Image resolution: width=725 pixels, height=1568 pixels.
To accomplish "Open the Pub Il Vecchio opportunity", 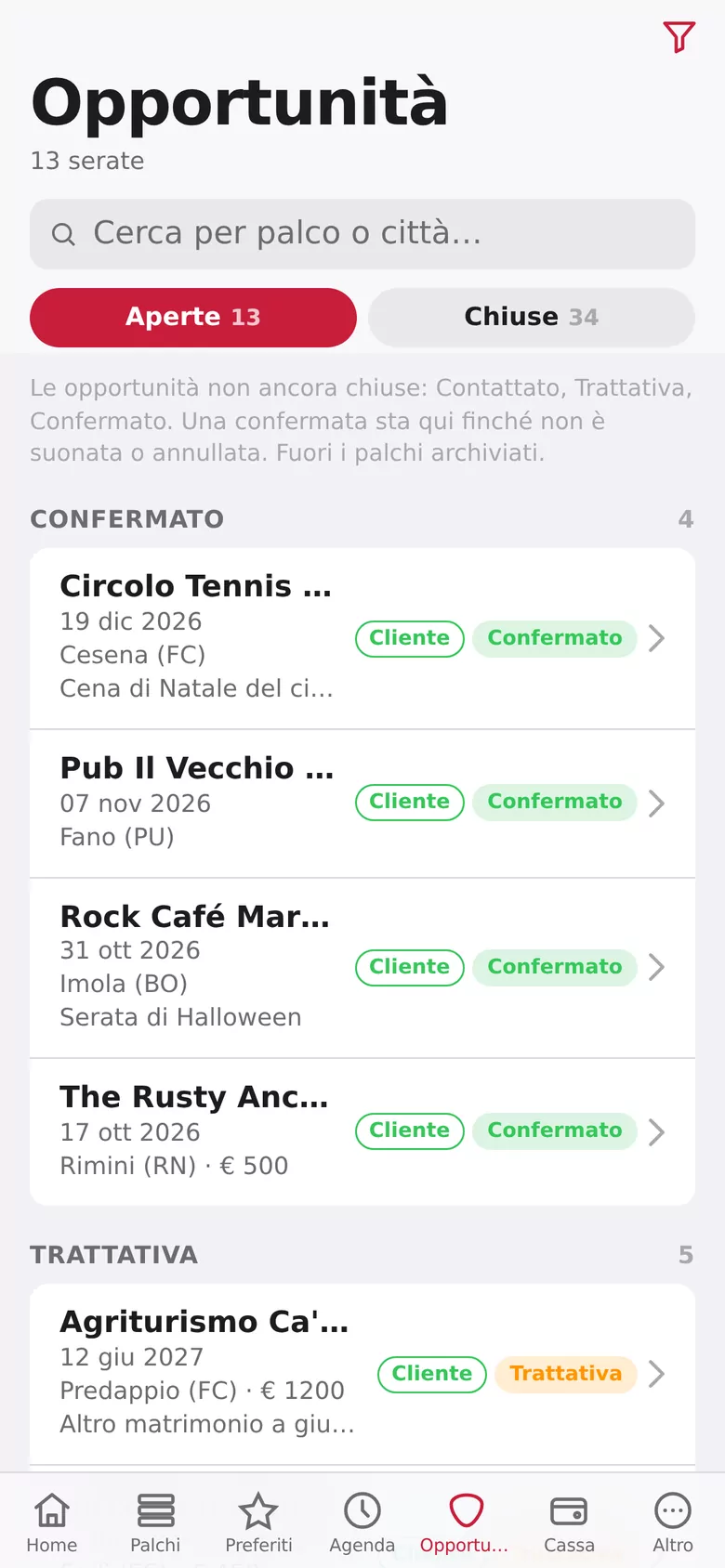I will click(x=362, y=804).
